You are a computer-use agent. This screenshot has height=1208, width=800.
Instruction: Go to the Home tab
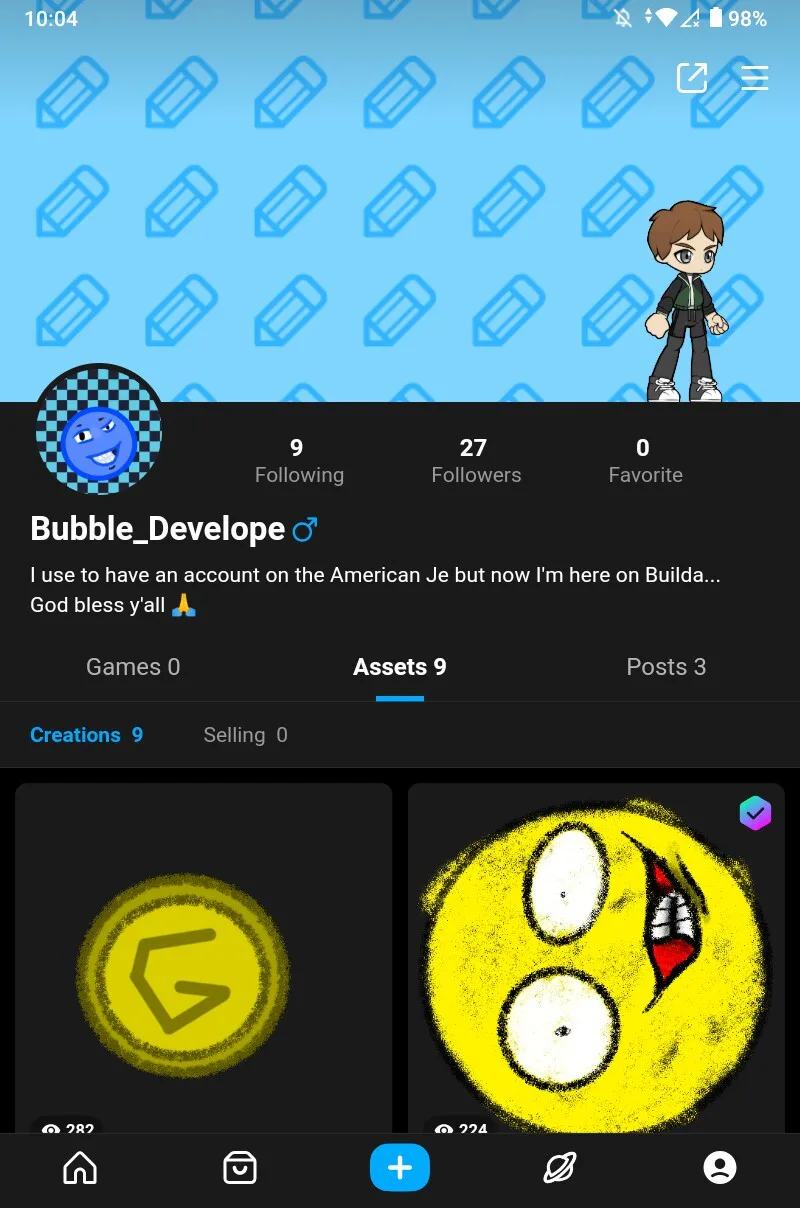(80, 1167)
